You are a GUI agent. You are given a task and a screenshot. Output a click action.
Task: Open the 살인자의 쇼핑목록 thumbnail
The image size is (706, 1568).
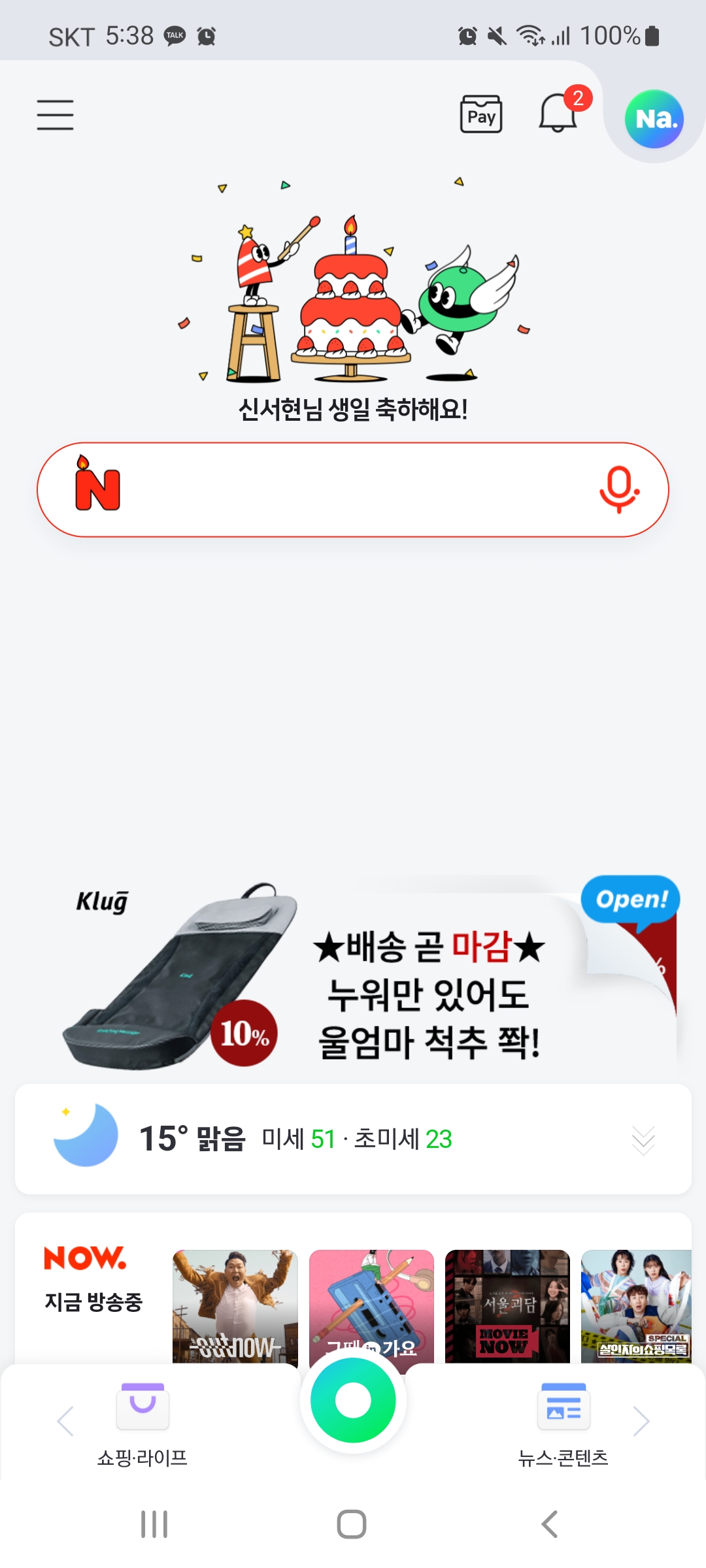[x=636, y=1307]
